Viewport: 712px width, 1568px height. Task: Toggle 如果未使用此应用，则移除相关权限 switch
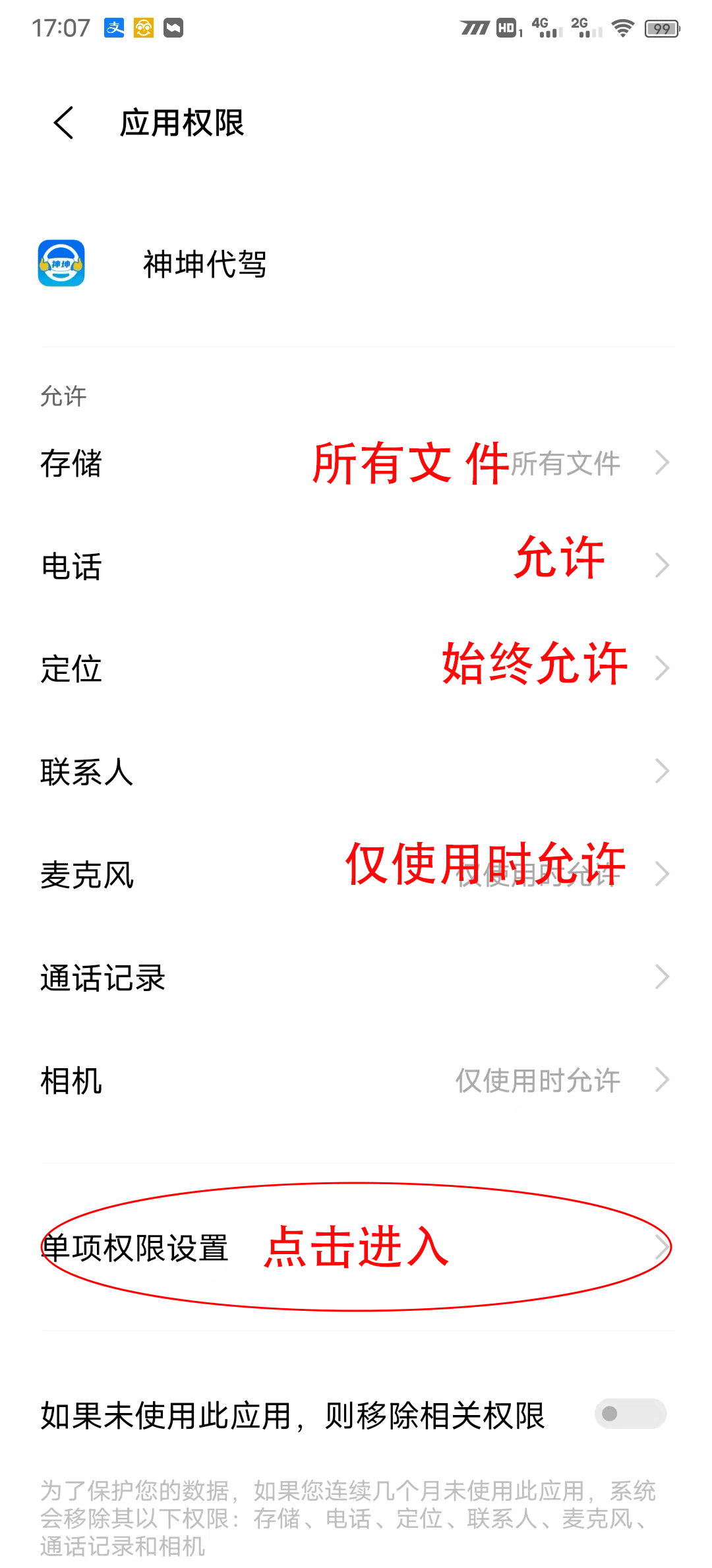click(x=630, y=1414)
